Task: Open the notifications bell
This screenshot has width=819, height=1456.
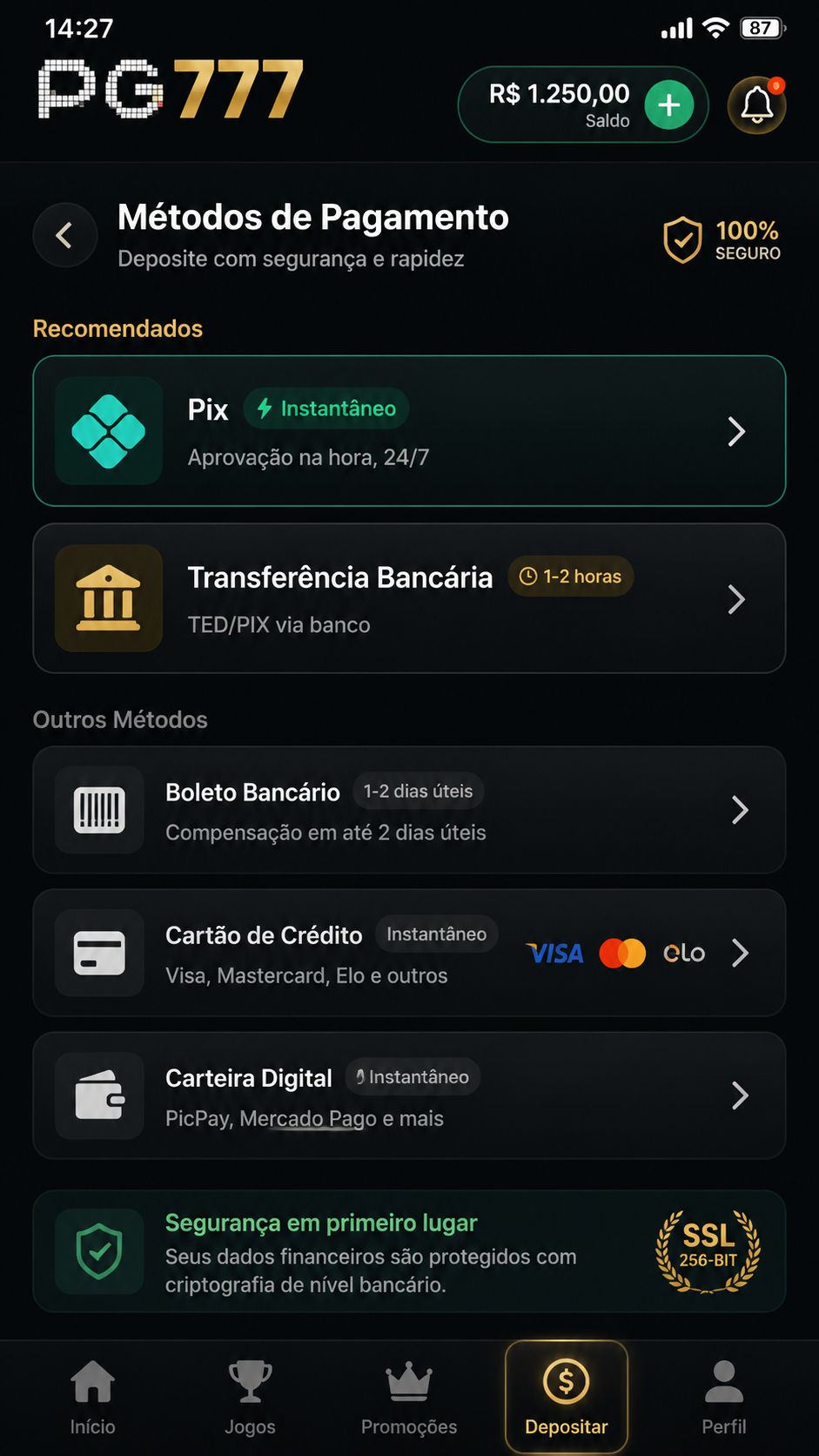Action: (x=756, y=105)
